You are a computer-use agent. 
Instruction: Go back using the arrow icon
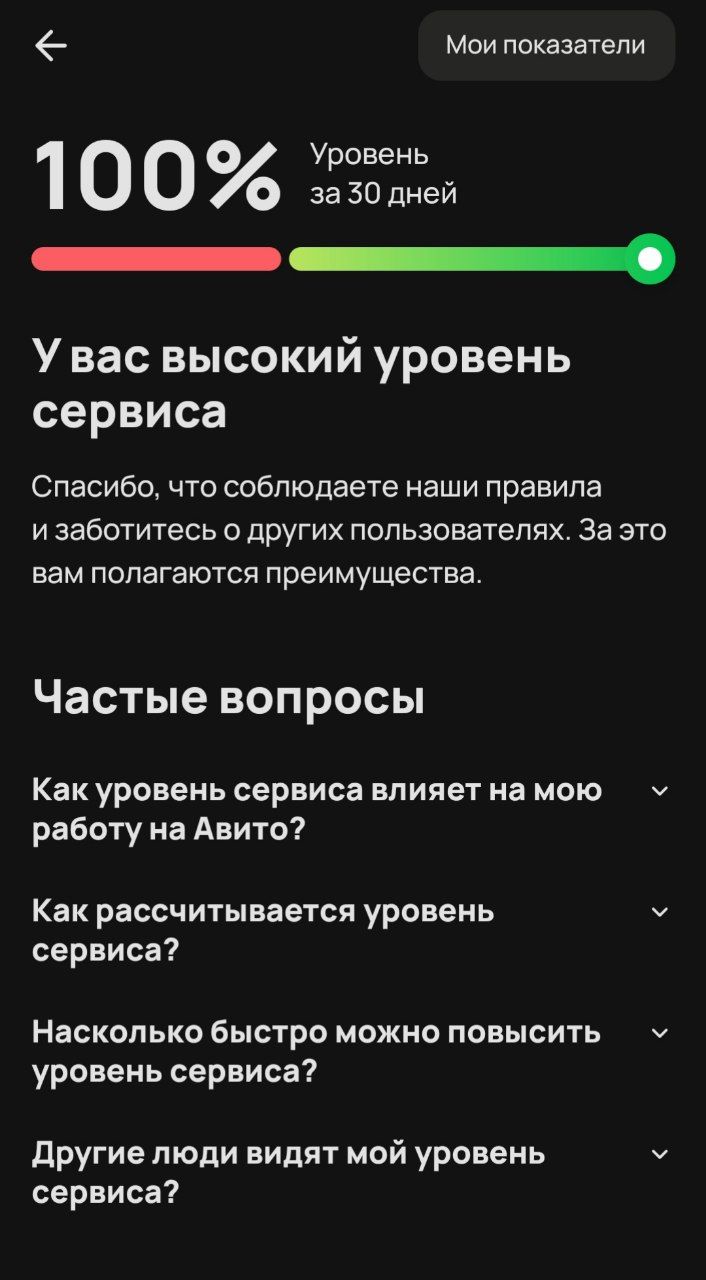[x=50, y=45]
